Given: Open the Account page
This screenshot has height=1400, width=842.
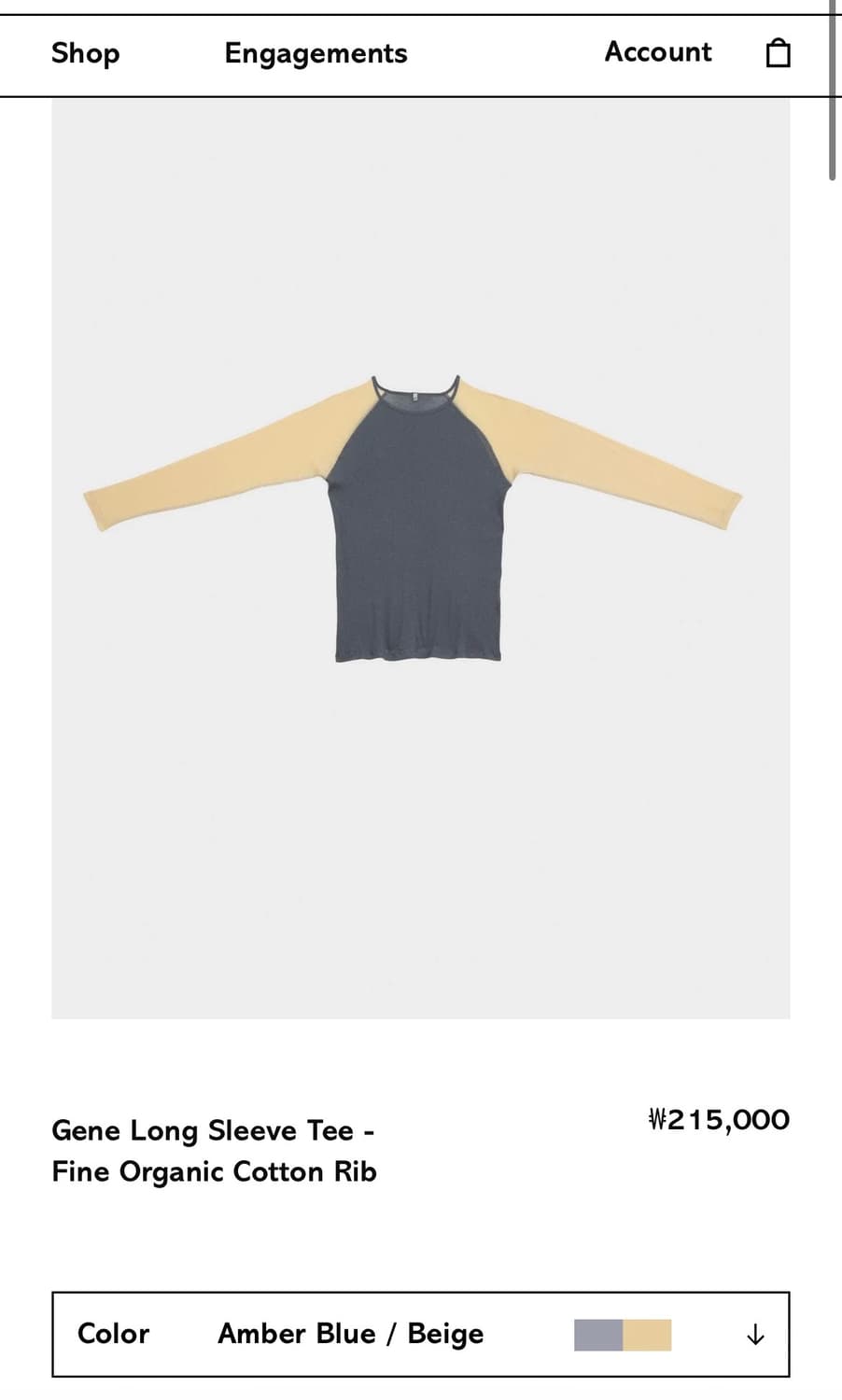Looking at the screenshot, I should coord(657,52).
